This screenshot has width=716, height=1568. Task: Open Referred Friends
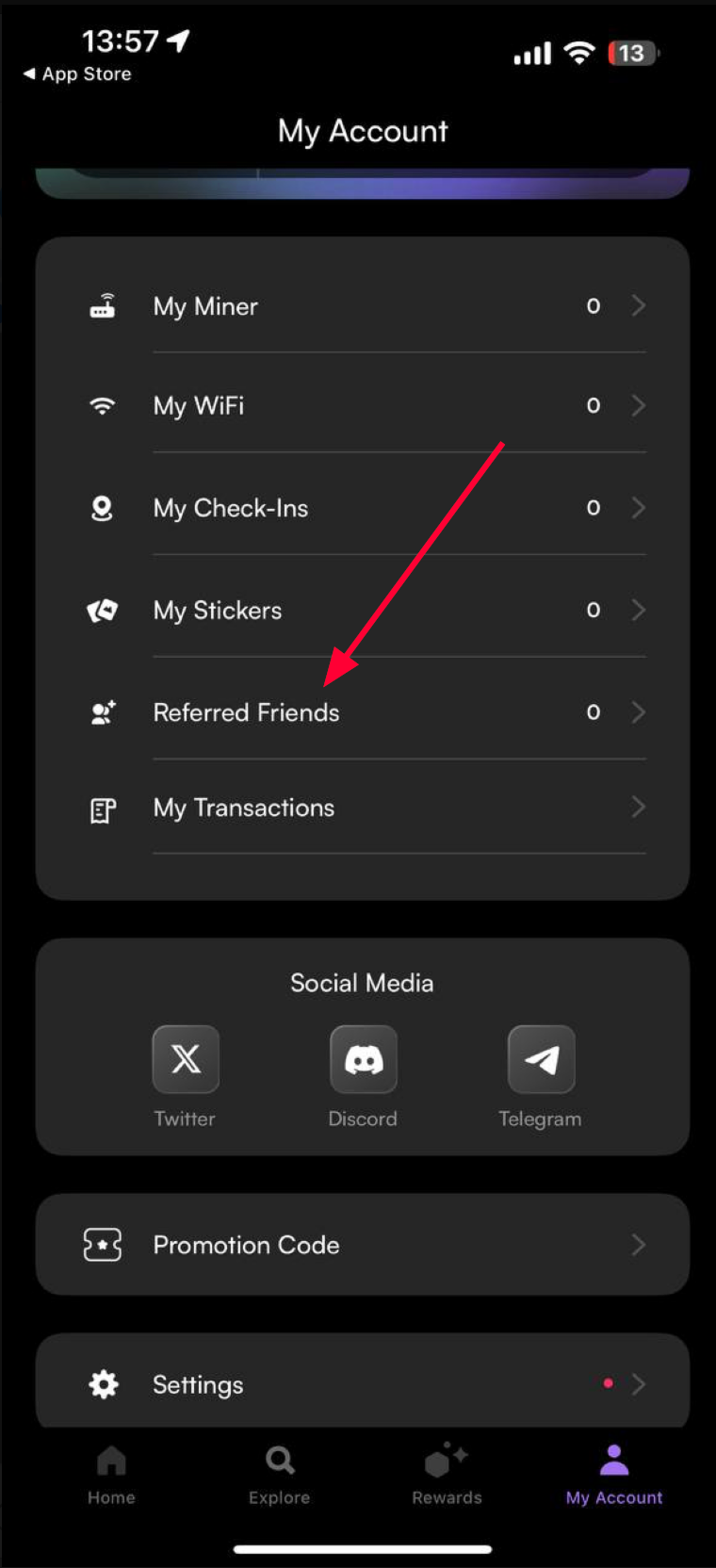click(363, 711)
